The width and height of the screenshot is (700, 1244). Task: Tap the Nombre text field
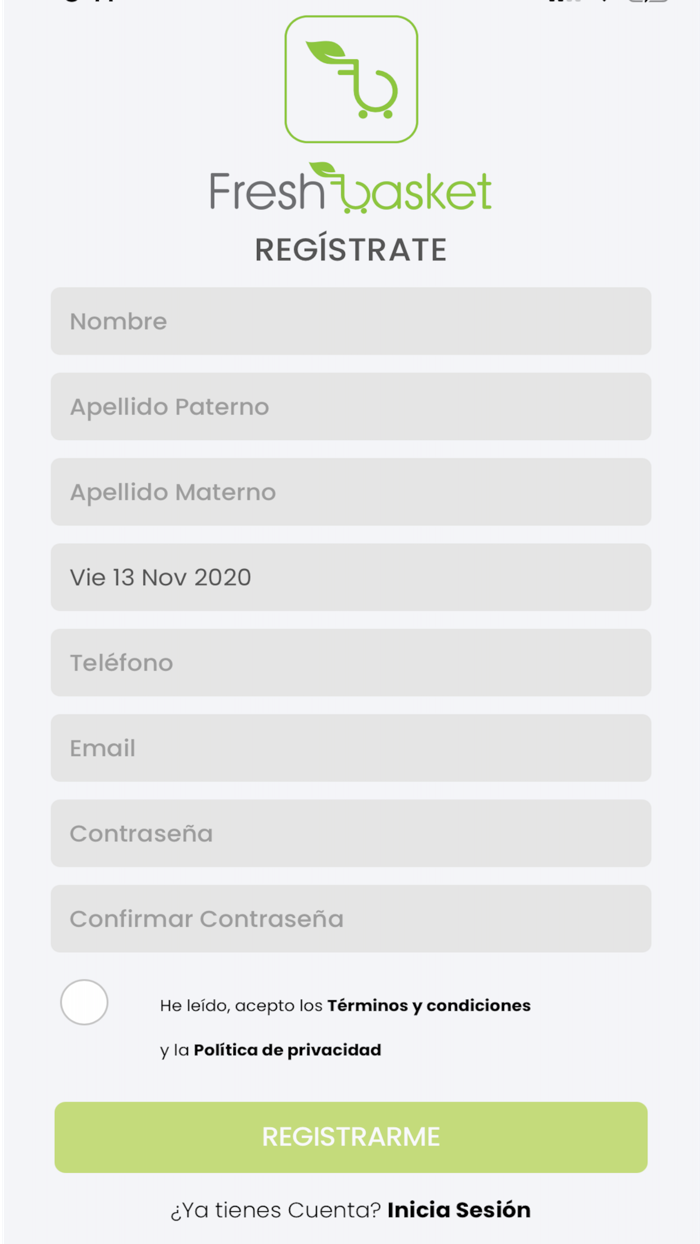(x=350, y=321)
